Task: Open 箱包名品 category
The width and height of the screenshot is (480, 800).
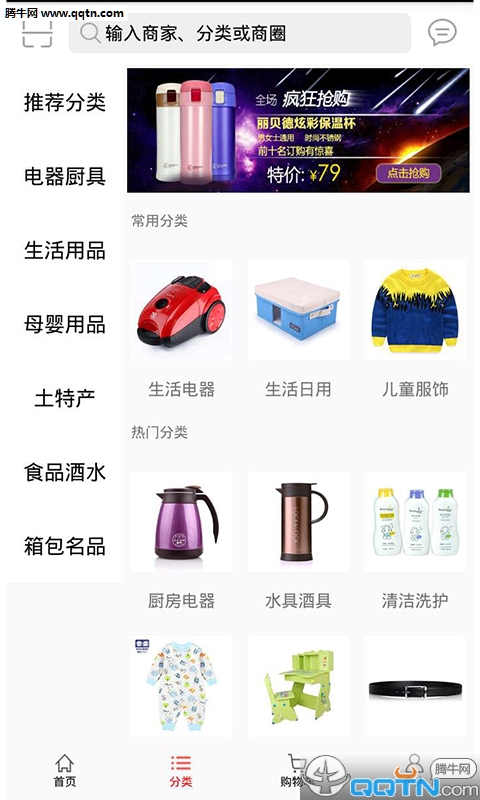Action: 65,546
